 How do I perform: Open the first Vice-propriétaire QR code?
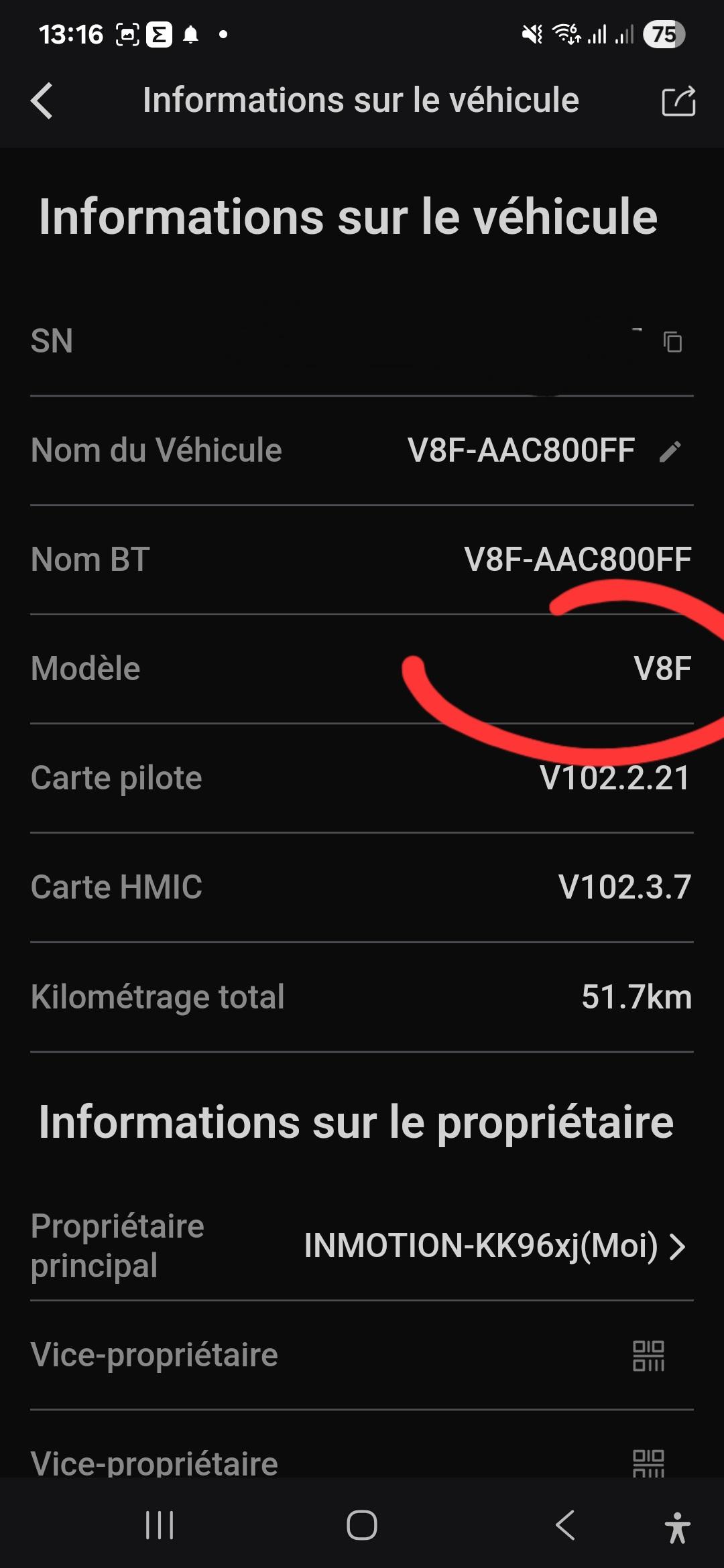[648, 1355]
